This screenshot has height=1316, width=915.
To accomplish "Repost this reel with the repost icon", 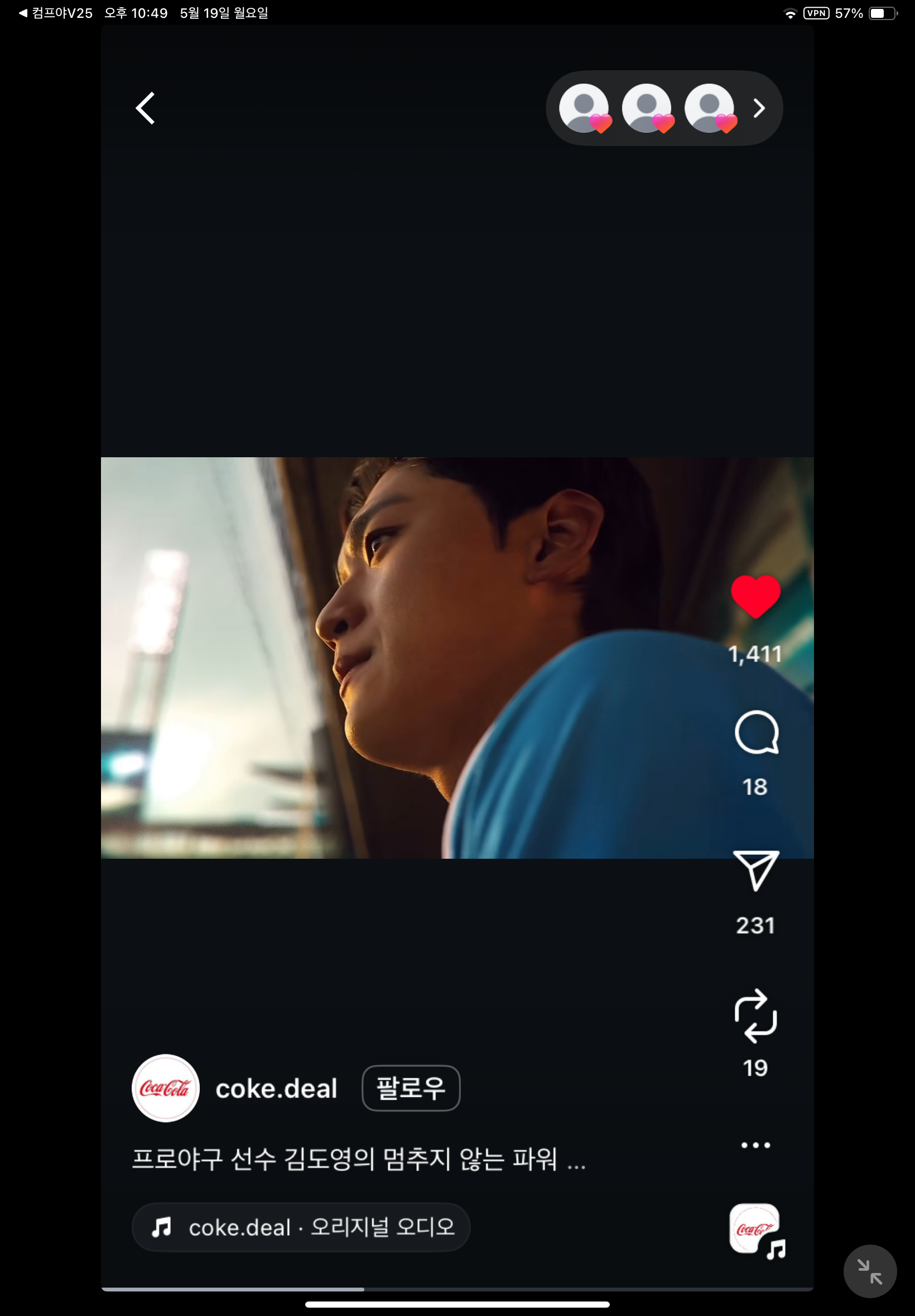I will (x=755, y=1016).
